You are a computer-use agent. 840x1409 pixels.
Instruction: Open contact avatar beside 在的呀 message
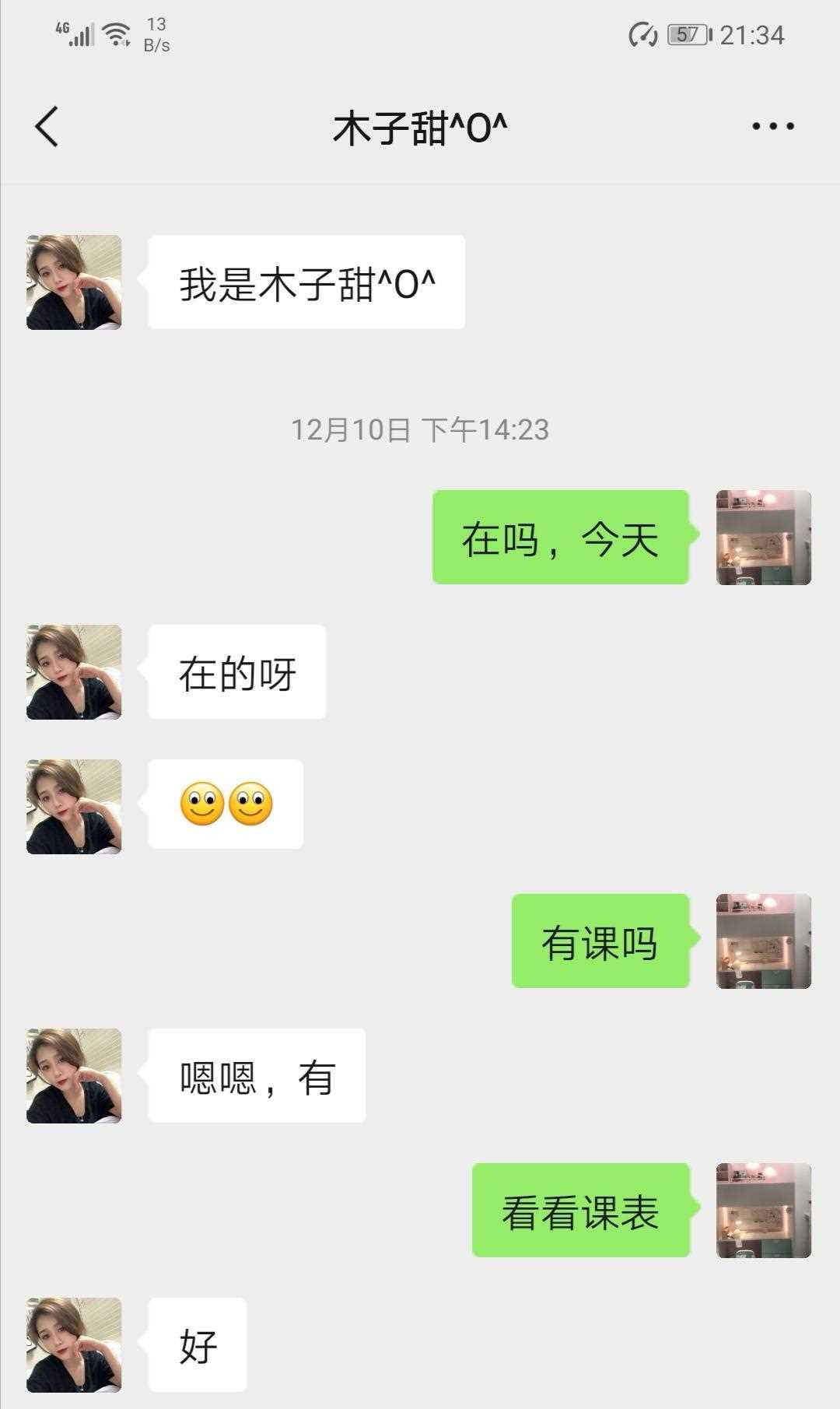[x=74, y=671]
